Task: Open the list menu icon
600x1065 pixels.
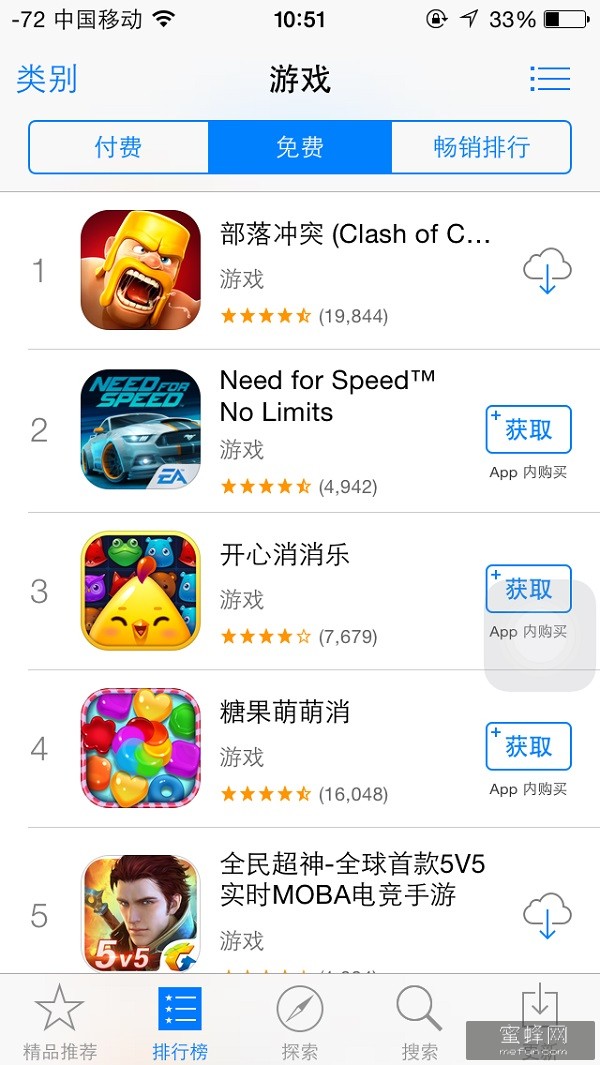Action: [x=549, y=78]
